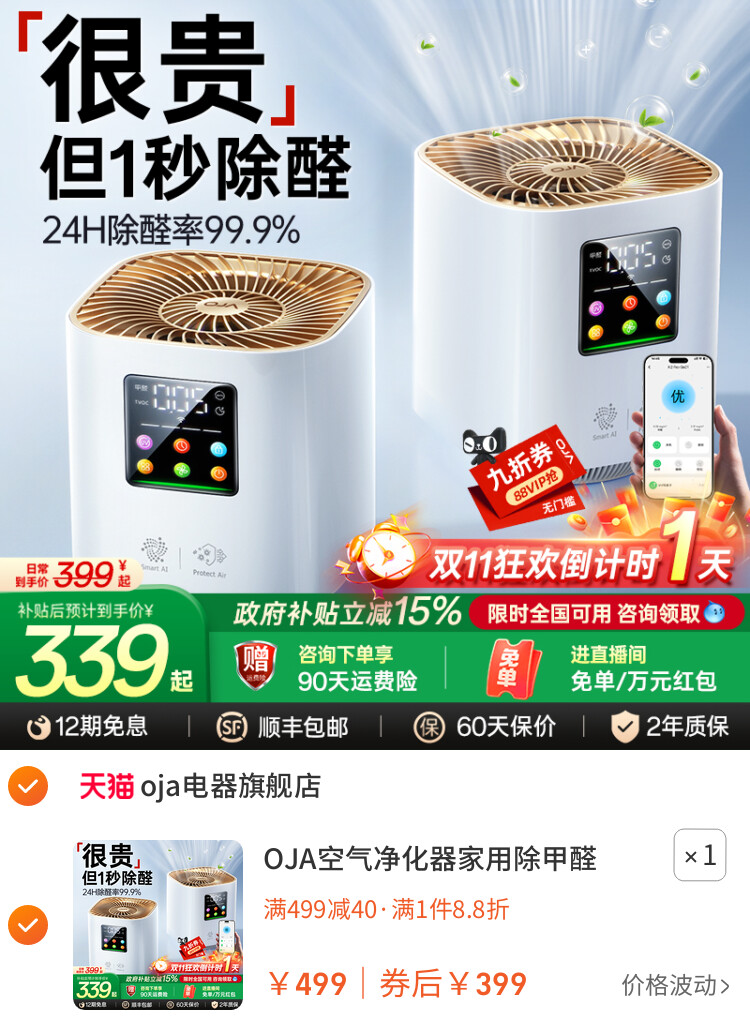Toggle the oja电器旗舰店 store checkbox
This screenshot has width=750, height=1030.
click(x=27, y=786)
